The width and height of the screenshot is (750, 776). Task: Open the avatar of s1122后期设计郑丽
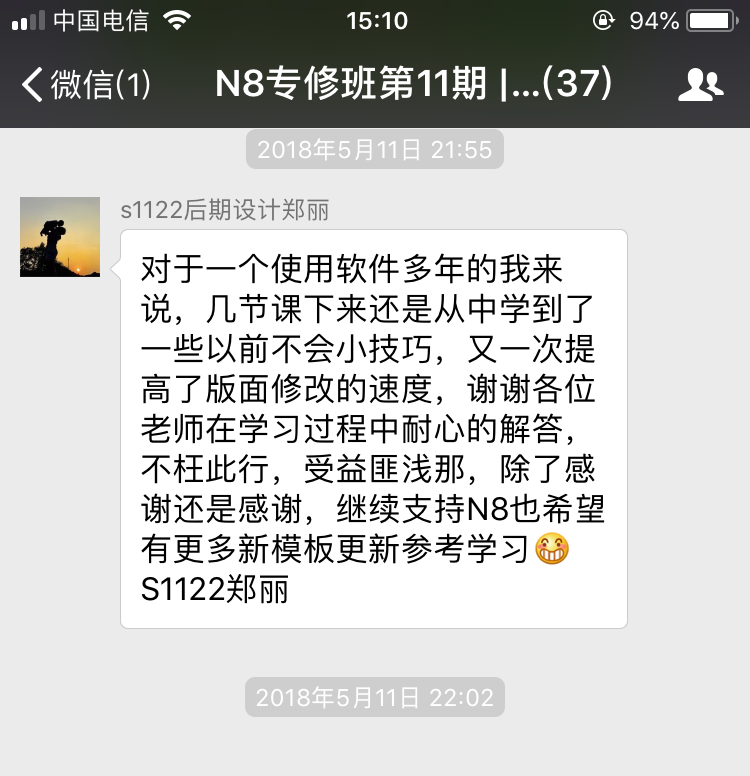[60, 237]
